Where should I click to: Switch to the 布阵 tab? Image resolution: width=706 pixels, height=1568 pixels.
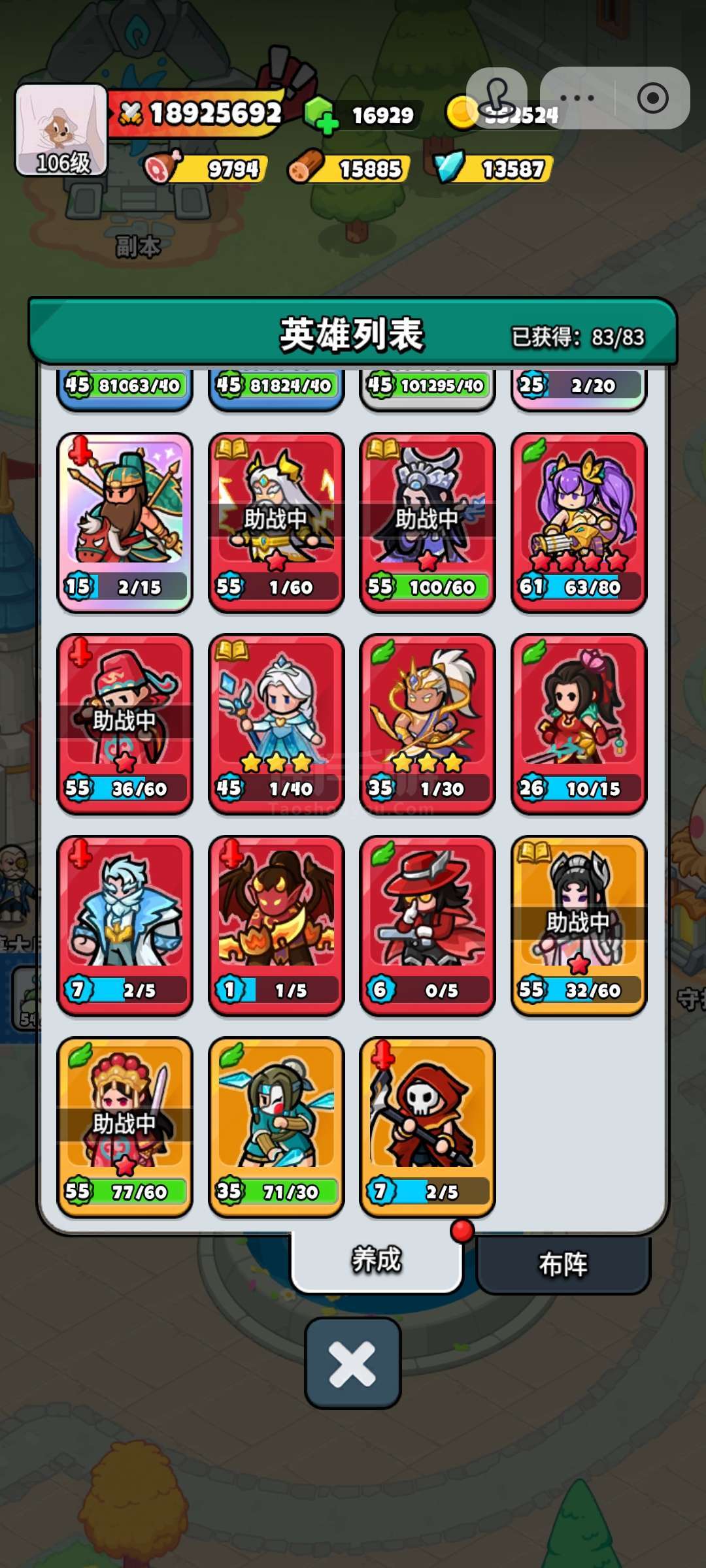tap(563, 1264)
